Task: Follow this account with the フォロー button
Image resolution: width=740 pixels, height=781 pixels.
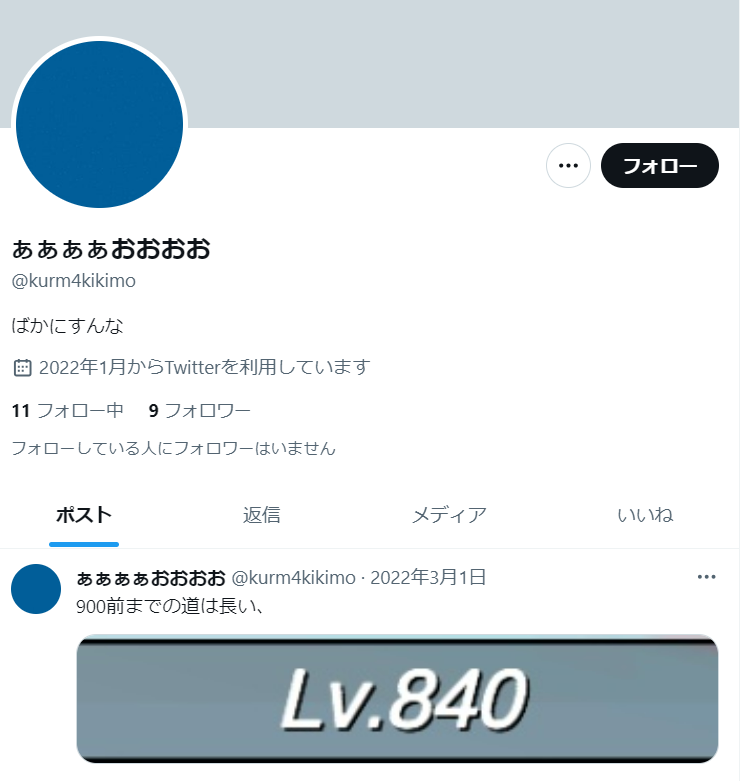Action: pyautogui.click(x=659, y=166)
